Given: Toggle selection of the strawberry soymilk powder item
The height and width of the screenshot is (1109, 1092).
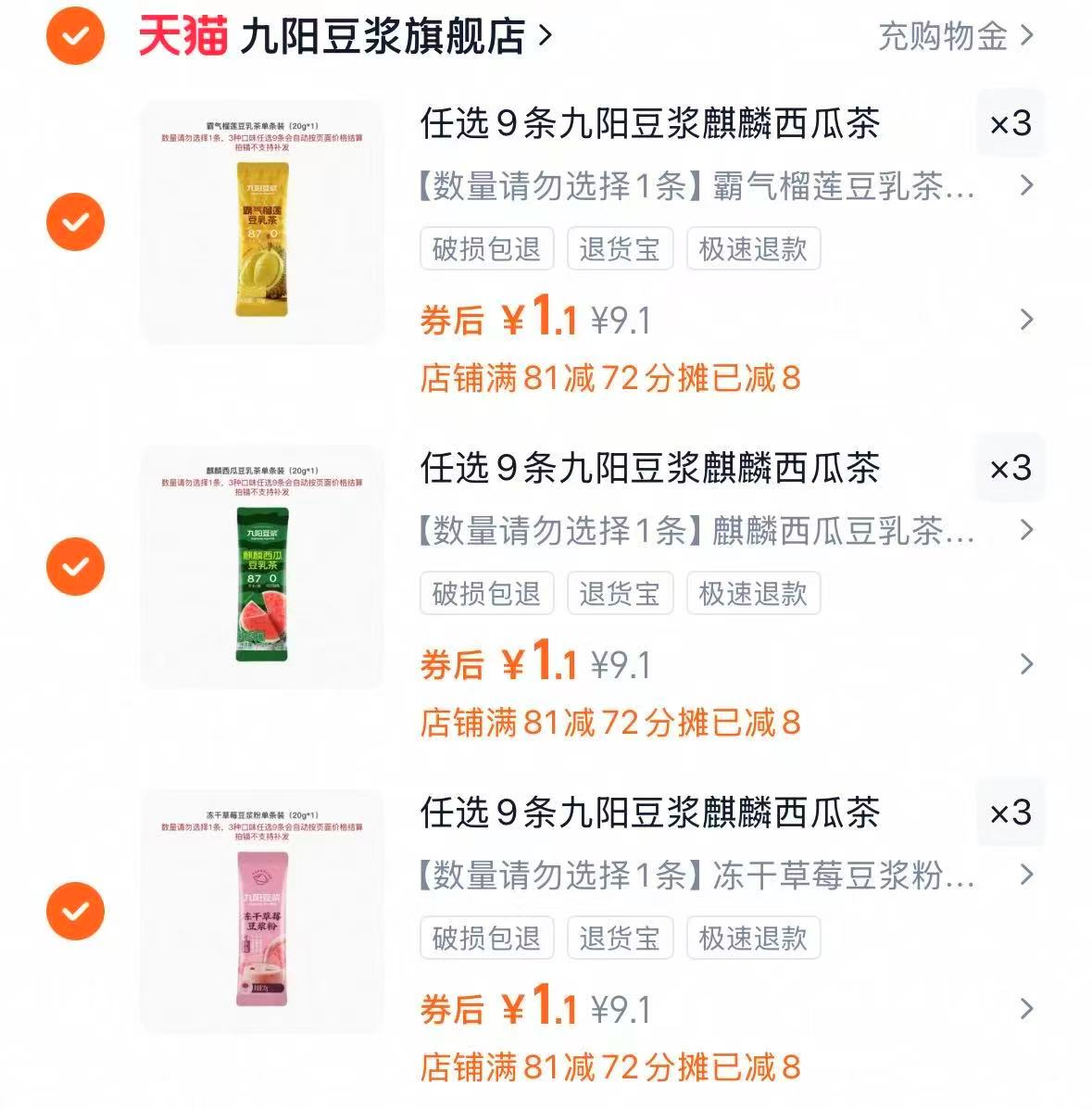Looking at the screenshot, I should tap(74, 911).
